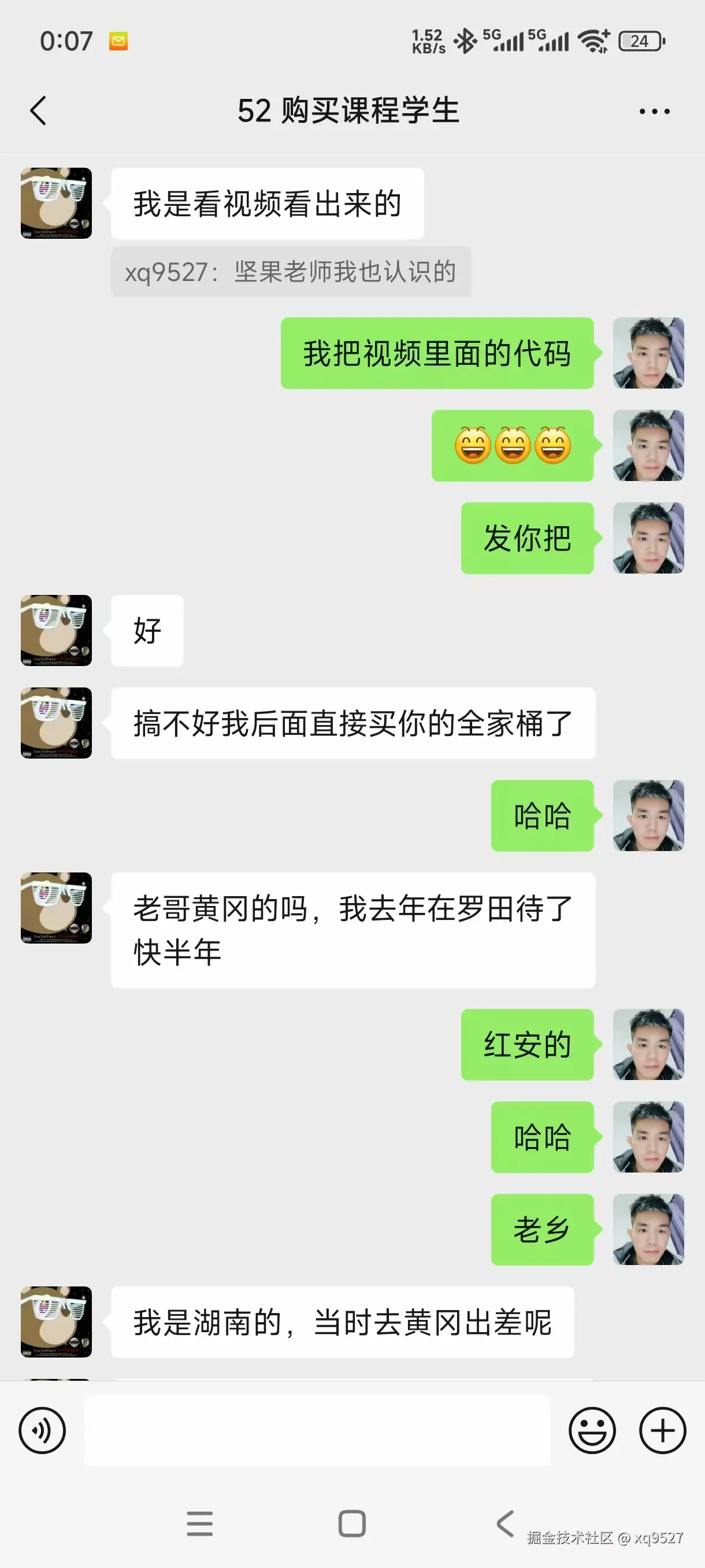The height and width of the screenshot is (1568, 705).
Task: Focus the message text field
Action: click(316, 1430)
